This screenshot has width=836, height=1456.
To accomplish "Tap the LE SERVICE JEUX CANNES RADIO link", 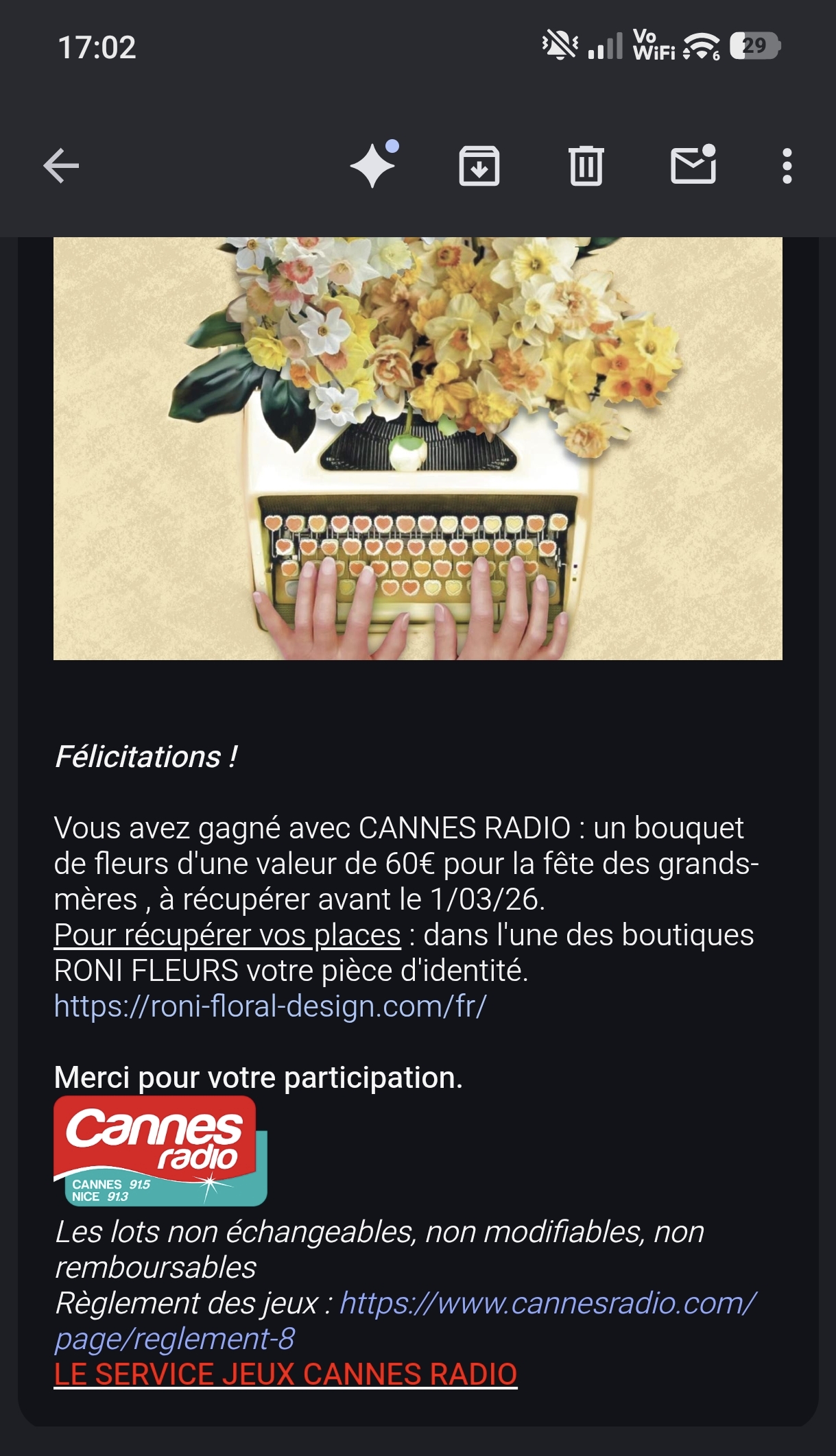I will click(285, 1374).
